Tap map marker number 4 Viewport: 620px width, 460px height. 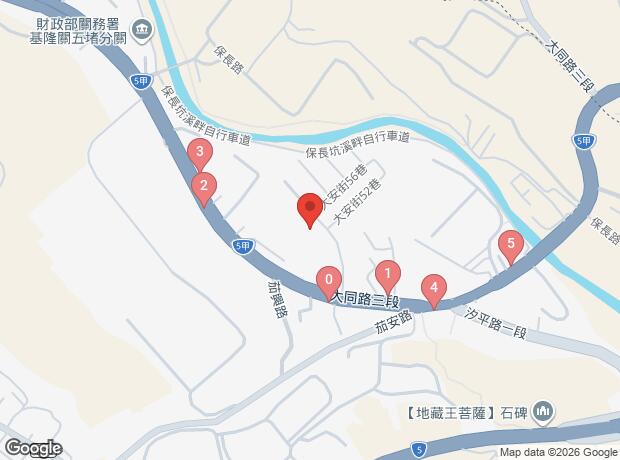click(x=434, y=291)
